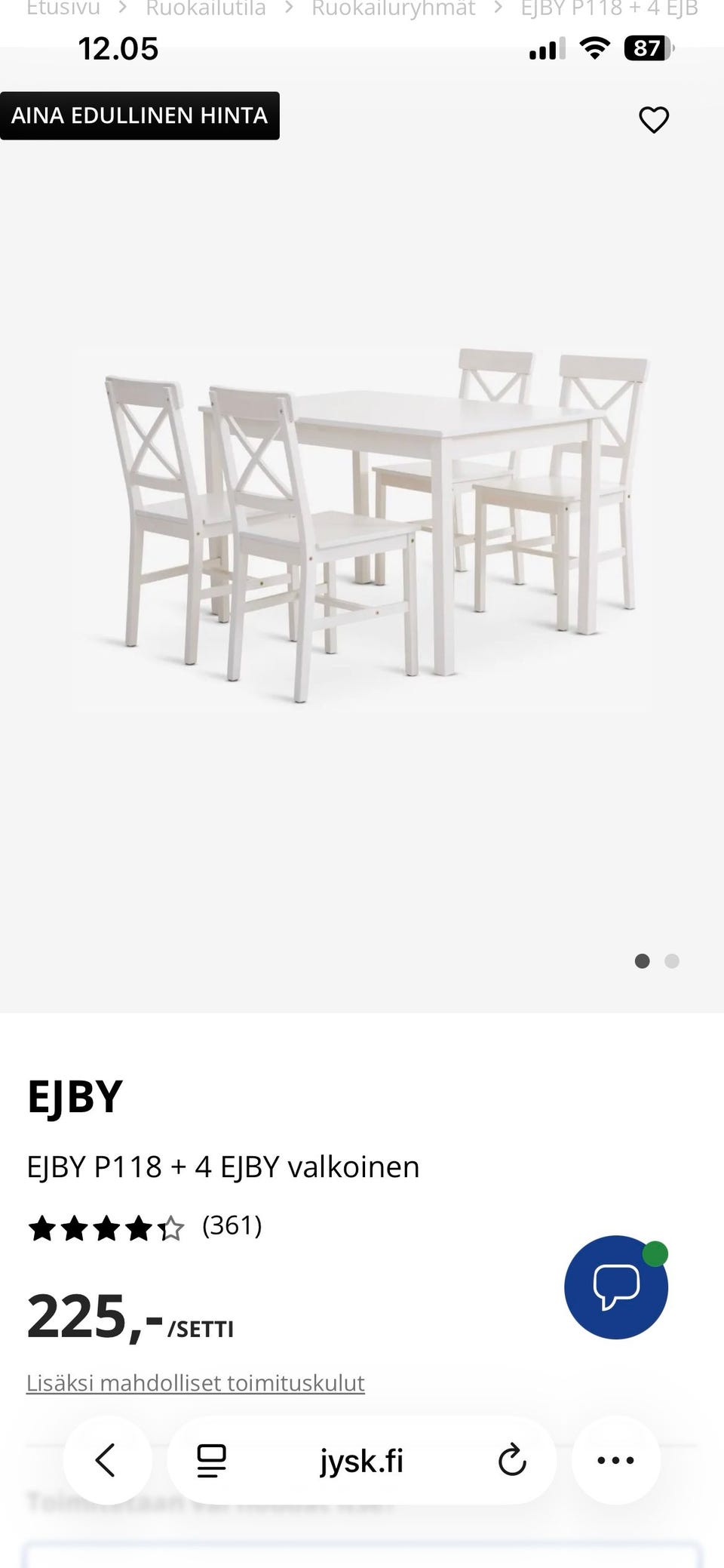This screenshot has height=1568, width=724.
Task: Reload the page with refresh icon
Action: click(512, 1460)
